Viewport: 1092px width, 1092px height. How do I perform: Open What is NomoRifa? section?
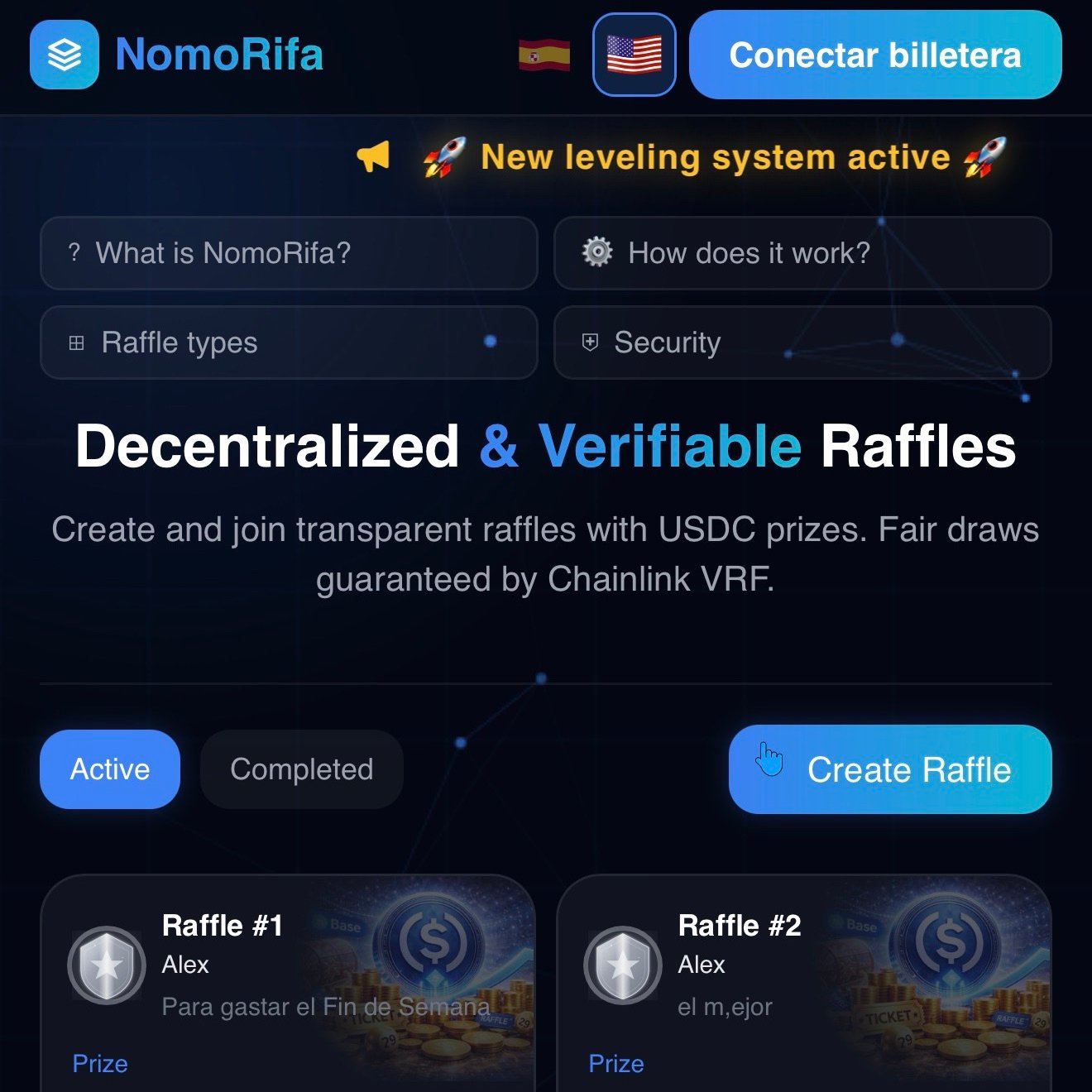[289, 253]
